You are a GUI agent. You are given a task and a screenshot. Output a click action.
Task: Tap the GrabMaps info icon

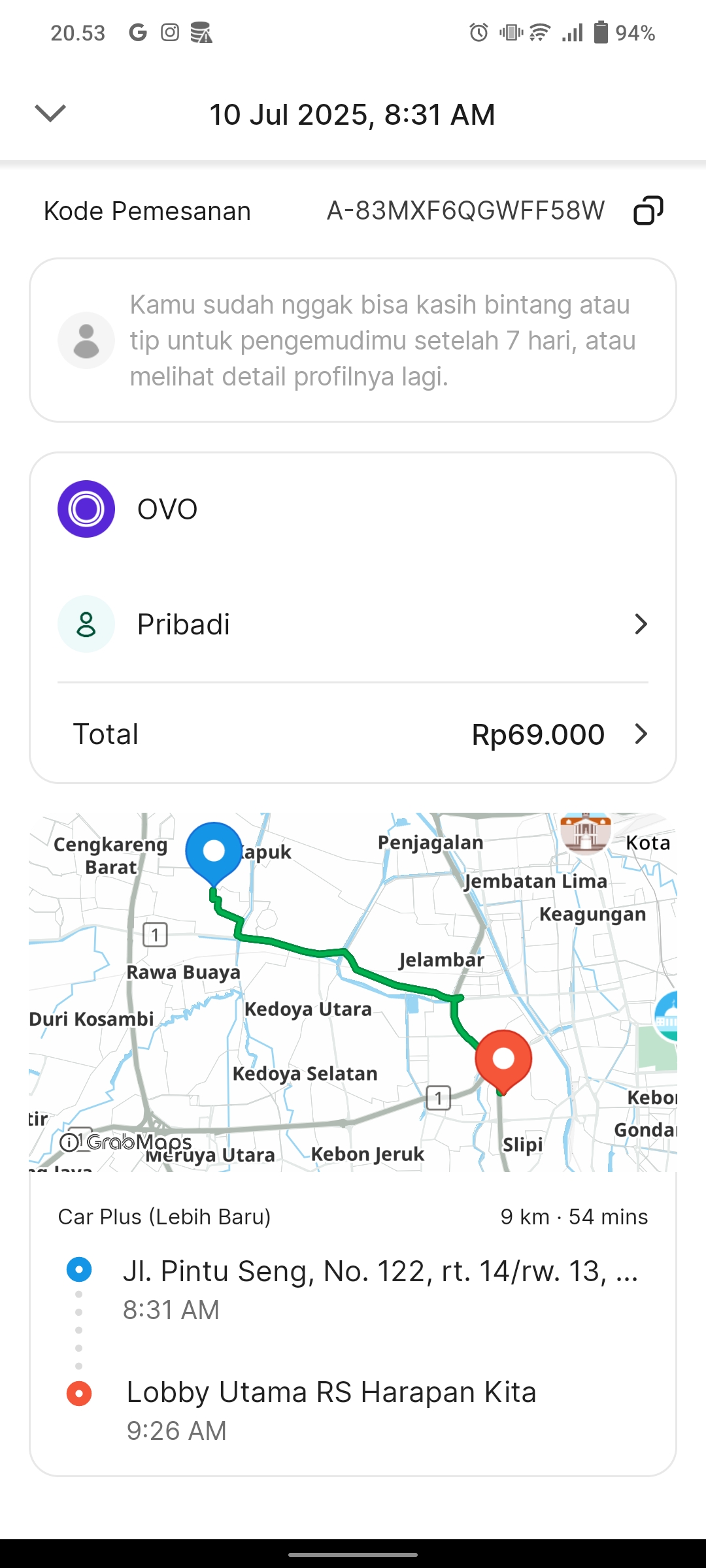69,1142
